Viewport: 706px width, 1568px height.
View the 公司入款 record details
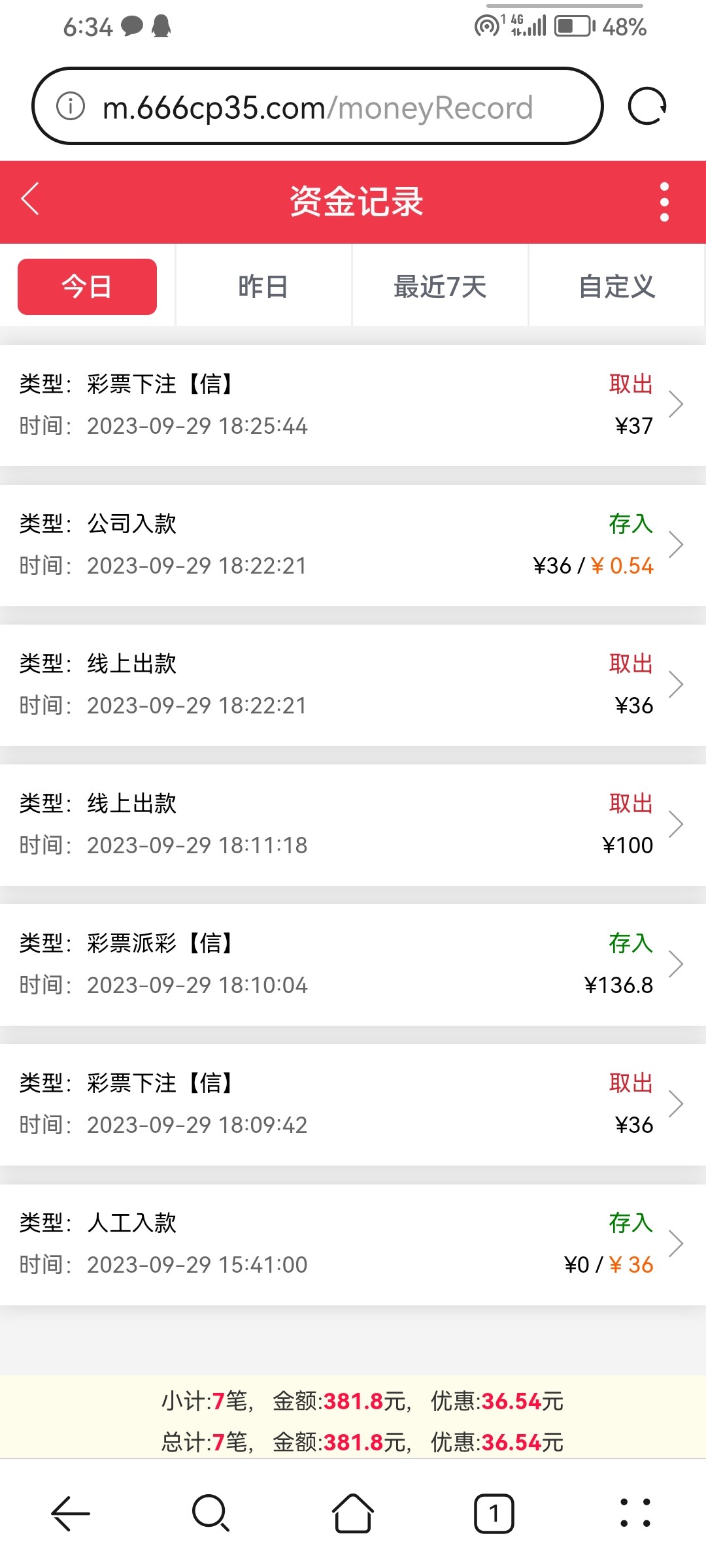[x=353, y=545]
